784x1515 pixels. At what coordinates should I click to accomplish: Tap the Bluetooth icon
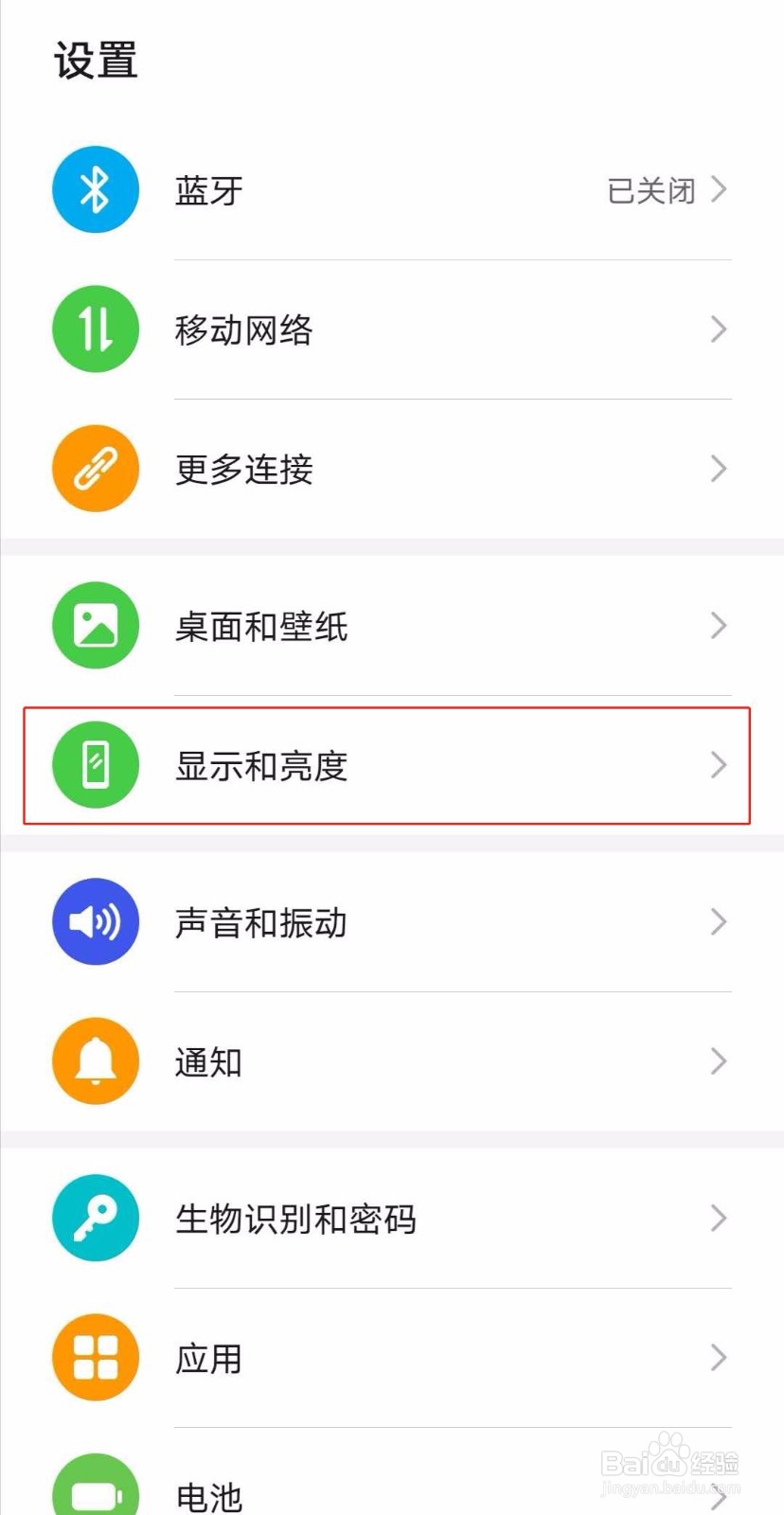point(95,188)
